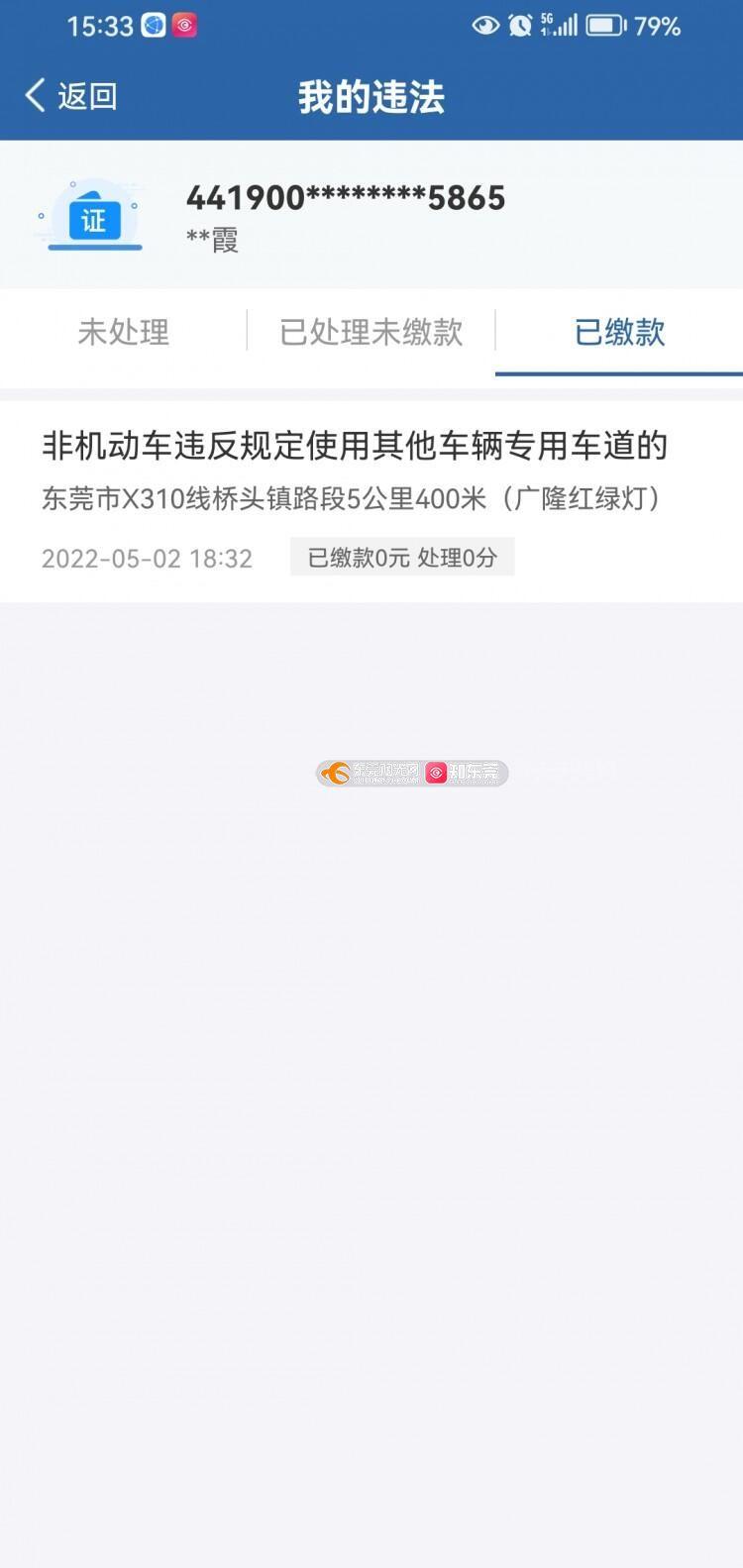Switch to the 已处理未缴款 tab
The image size is (743, 1568).
371,332
